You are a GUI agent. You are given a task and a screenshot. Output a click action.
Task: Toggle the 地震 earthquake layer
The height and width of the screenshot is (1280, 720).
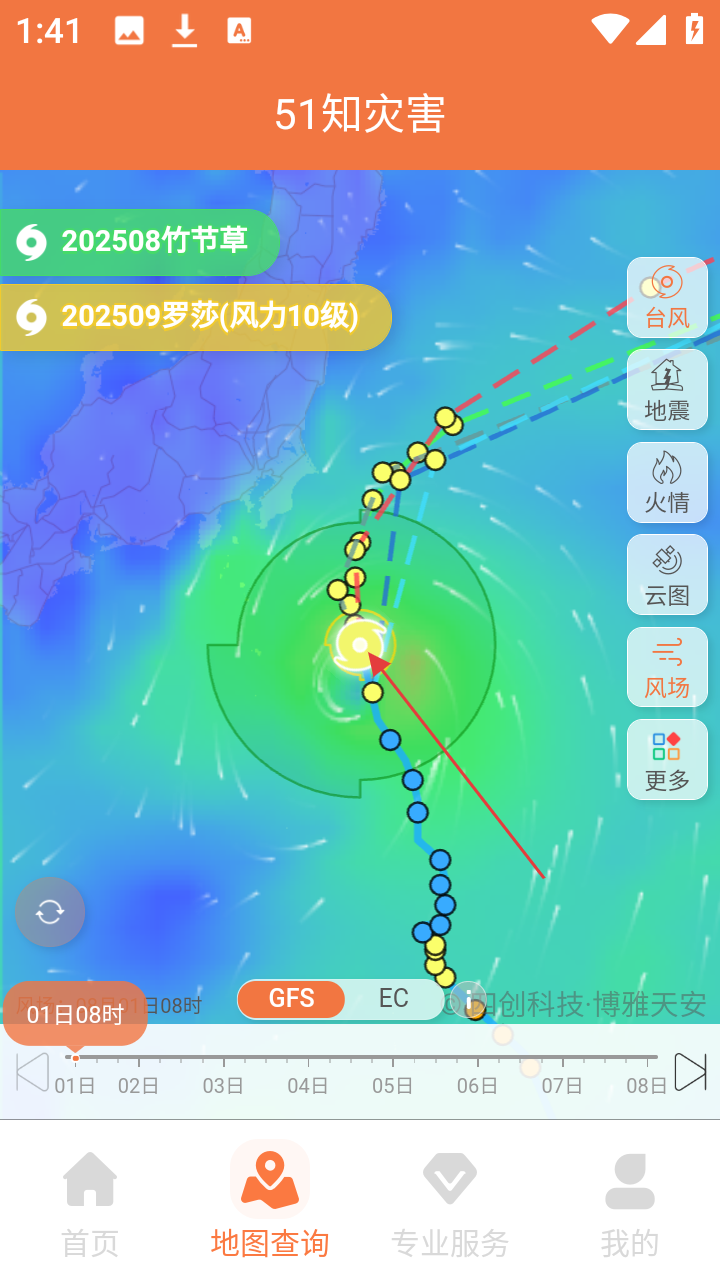pos(667,390)
